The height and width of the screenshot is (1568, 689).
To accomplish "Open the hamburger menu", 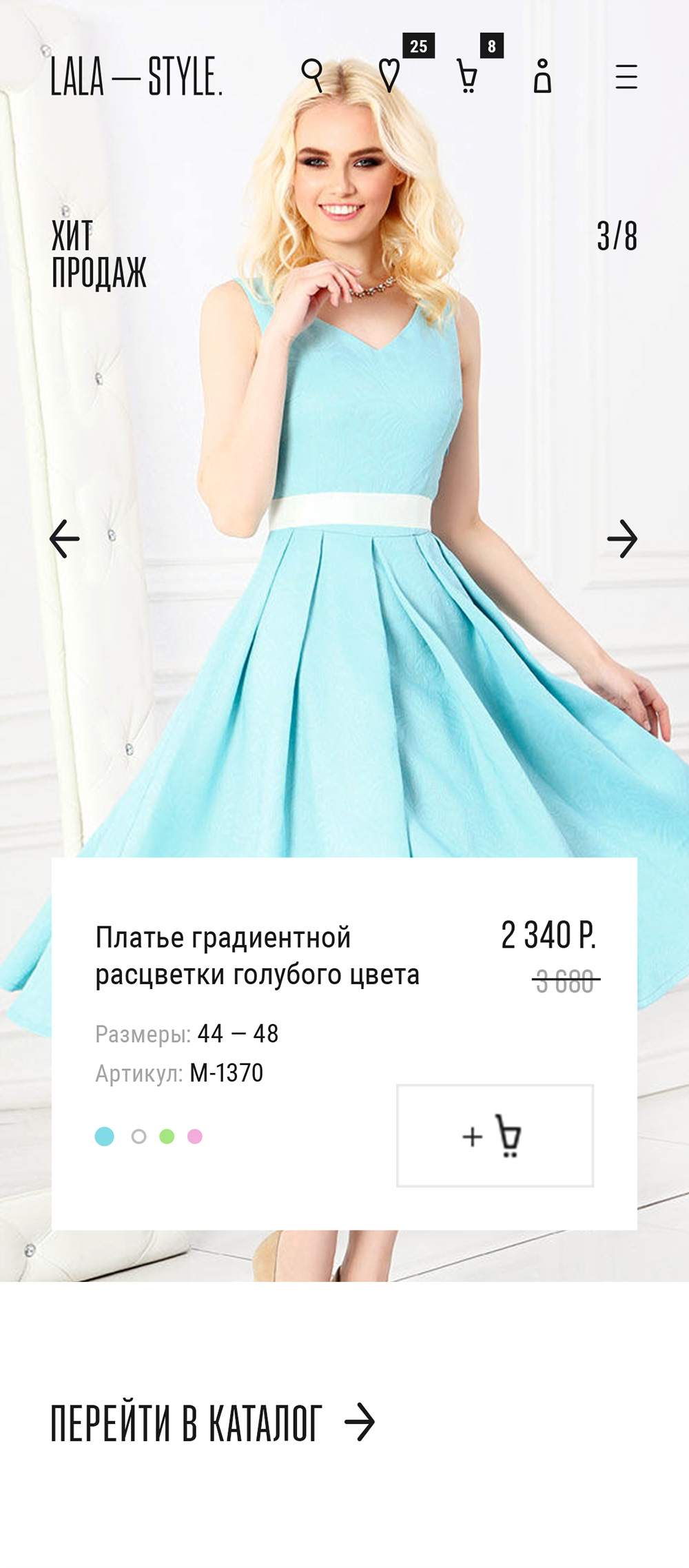I will (x=626, y=77).
